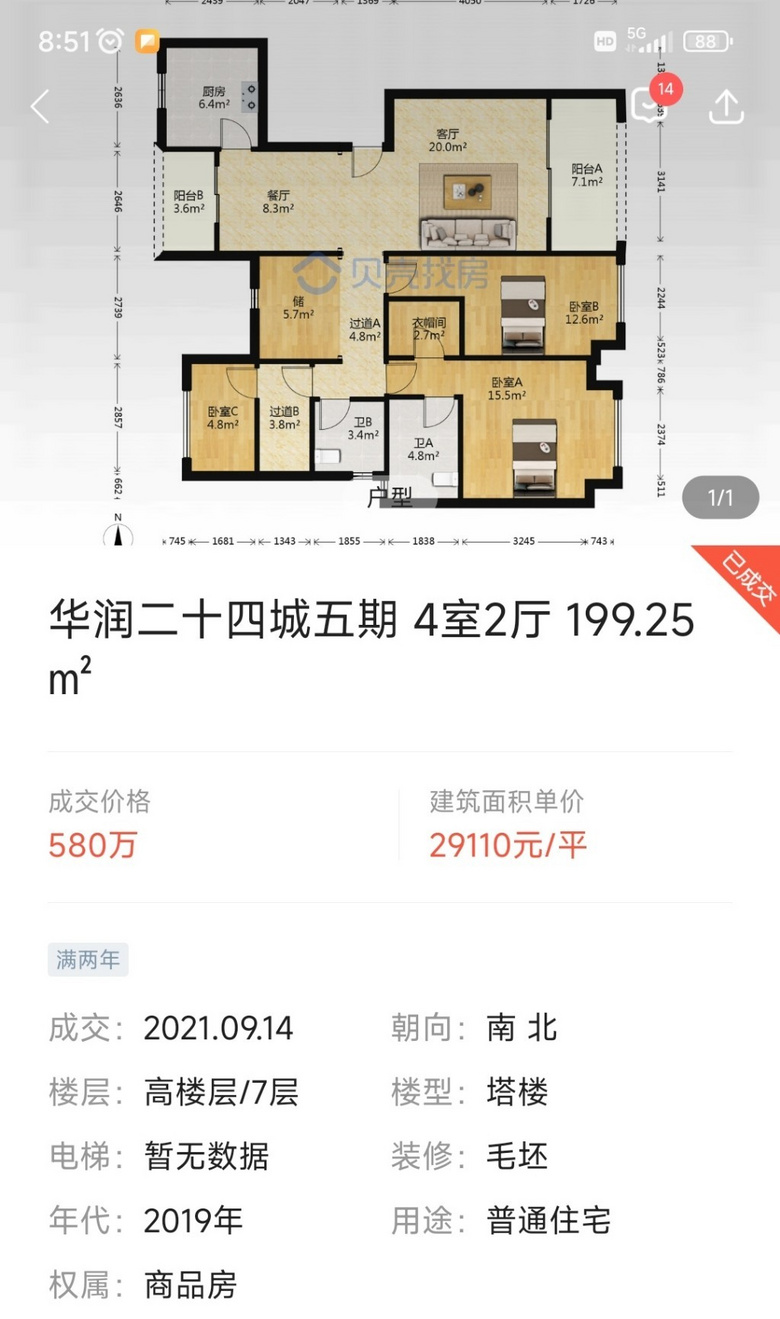Share this property listing
Image resolution: width=780 pixels, height=1319 pixels.
pos(726,107)
